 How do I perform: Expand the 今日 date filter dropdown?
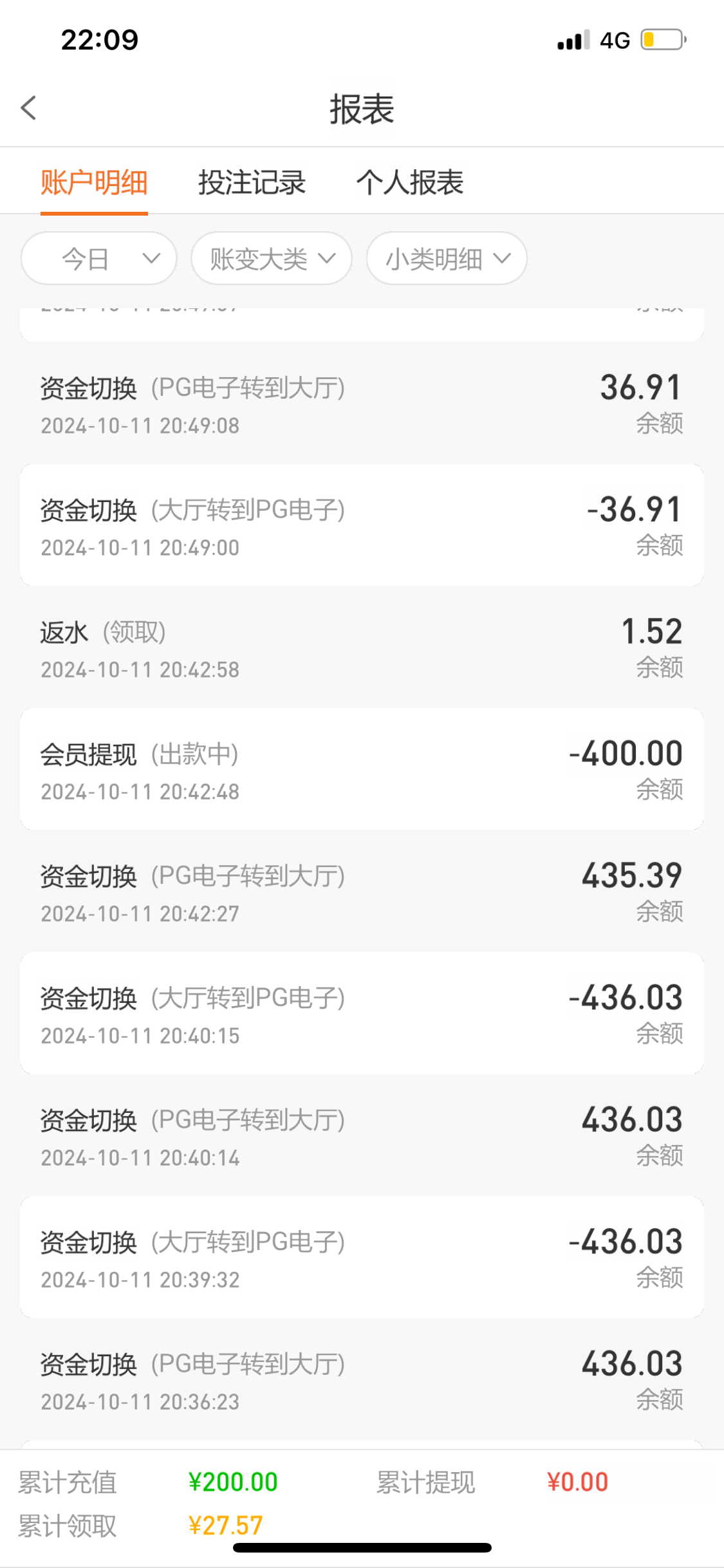coord(99,259)
